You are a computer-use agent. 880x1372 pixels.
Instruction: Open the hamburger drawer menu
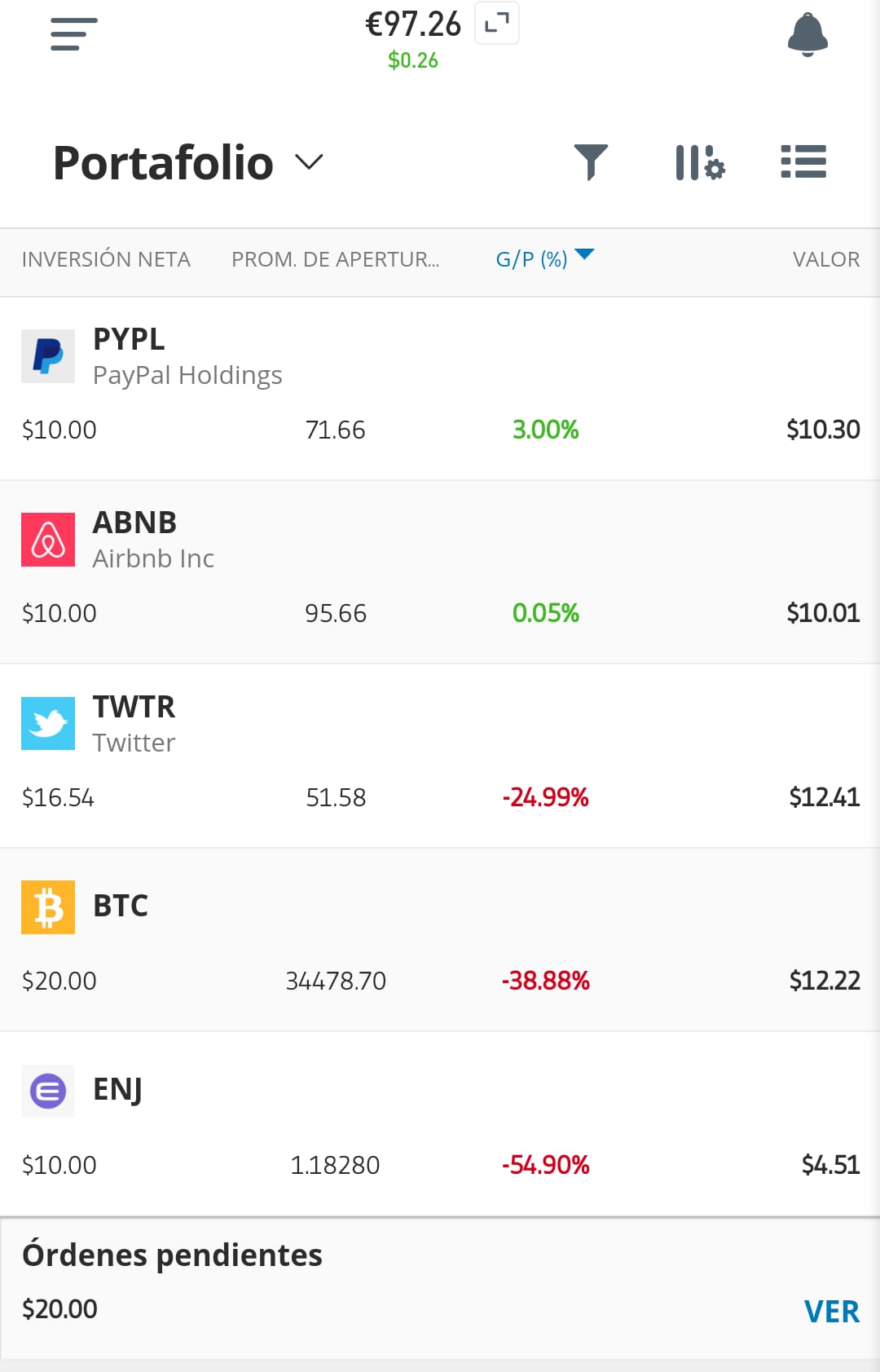point(73,34)
